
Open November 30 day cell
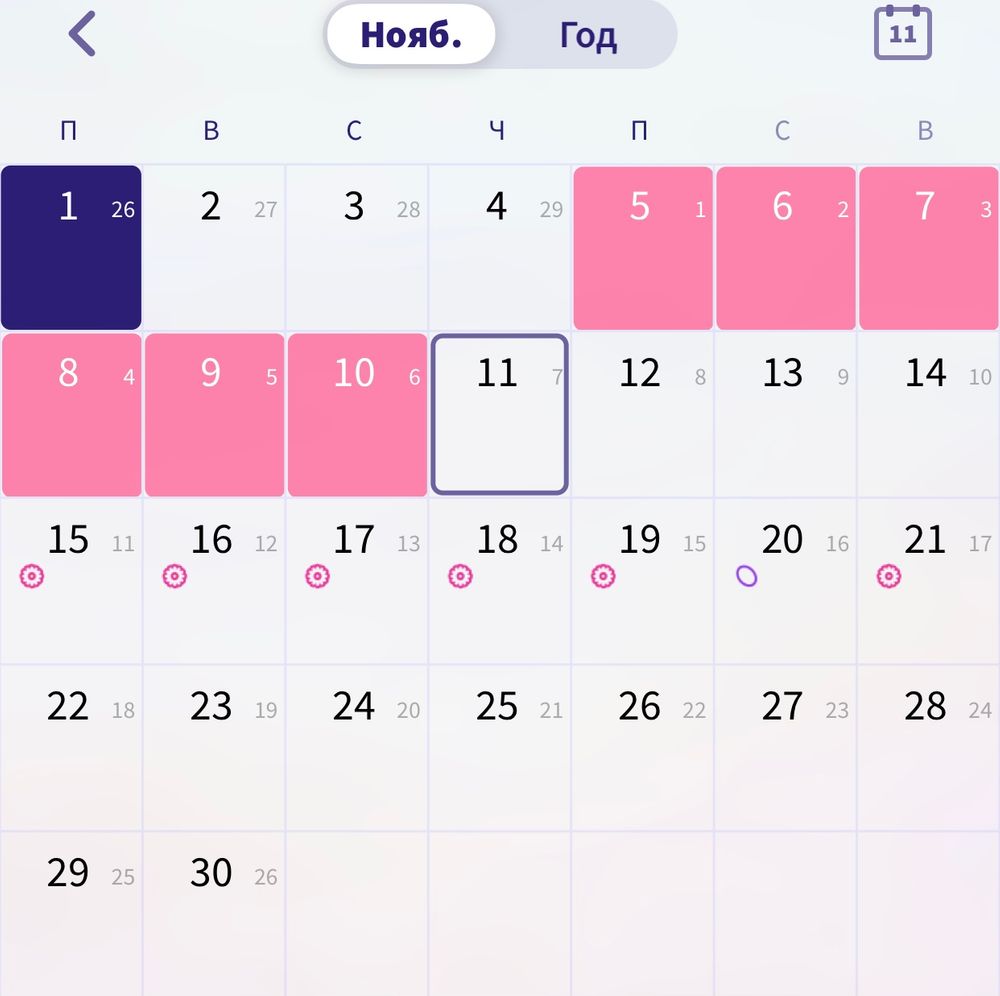[x=214, y=912]
